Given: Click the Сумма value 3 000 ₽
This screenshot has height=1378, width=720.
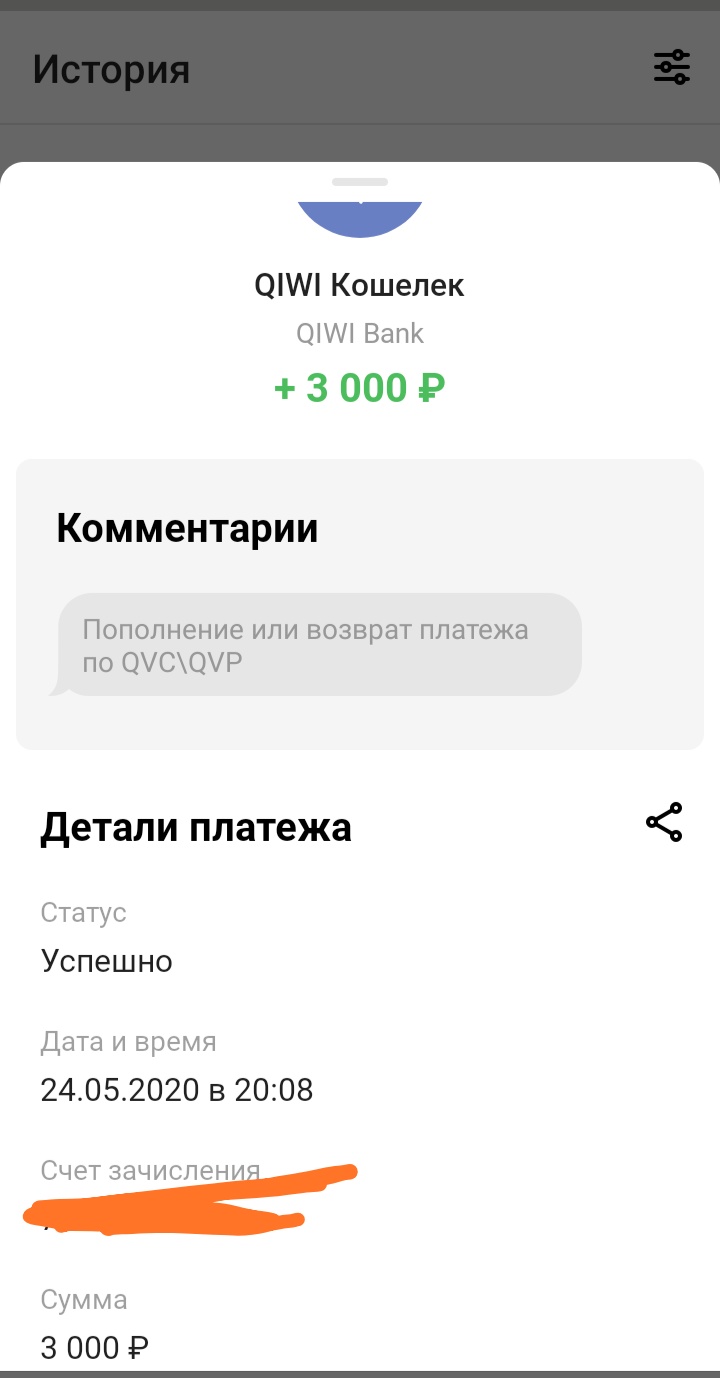Looking at the screenshot, I should 94,1346.
